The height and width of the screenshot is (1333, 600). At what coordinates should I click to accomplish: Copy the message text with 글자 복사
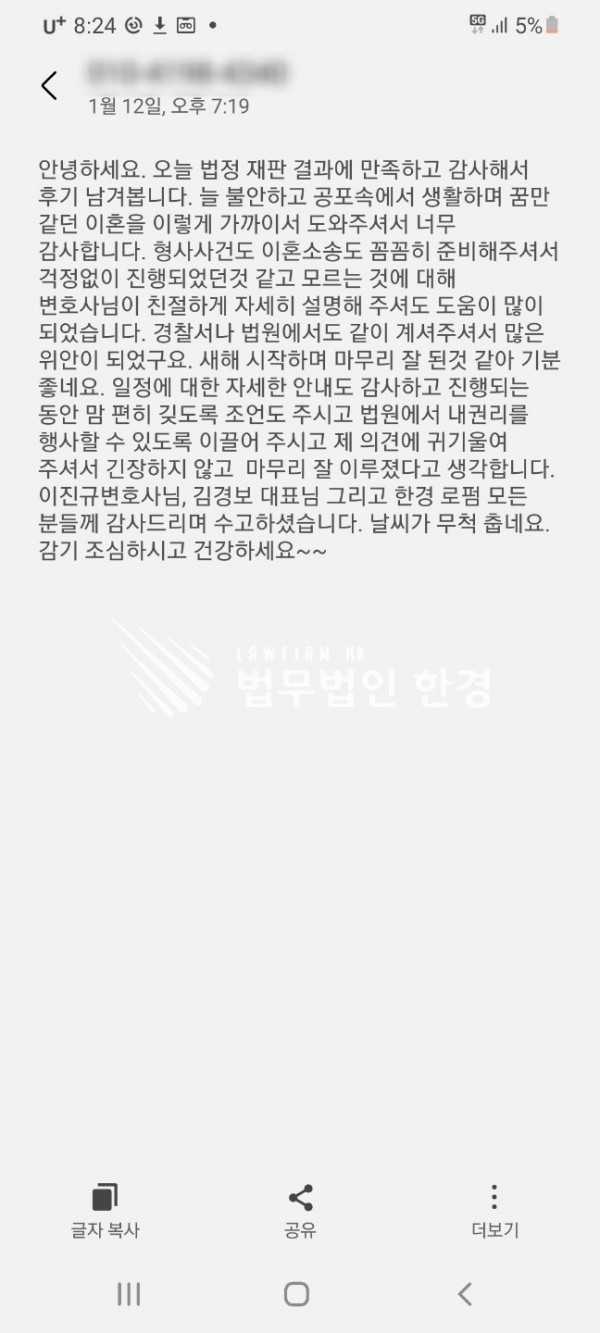point(104,1211)
